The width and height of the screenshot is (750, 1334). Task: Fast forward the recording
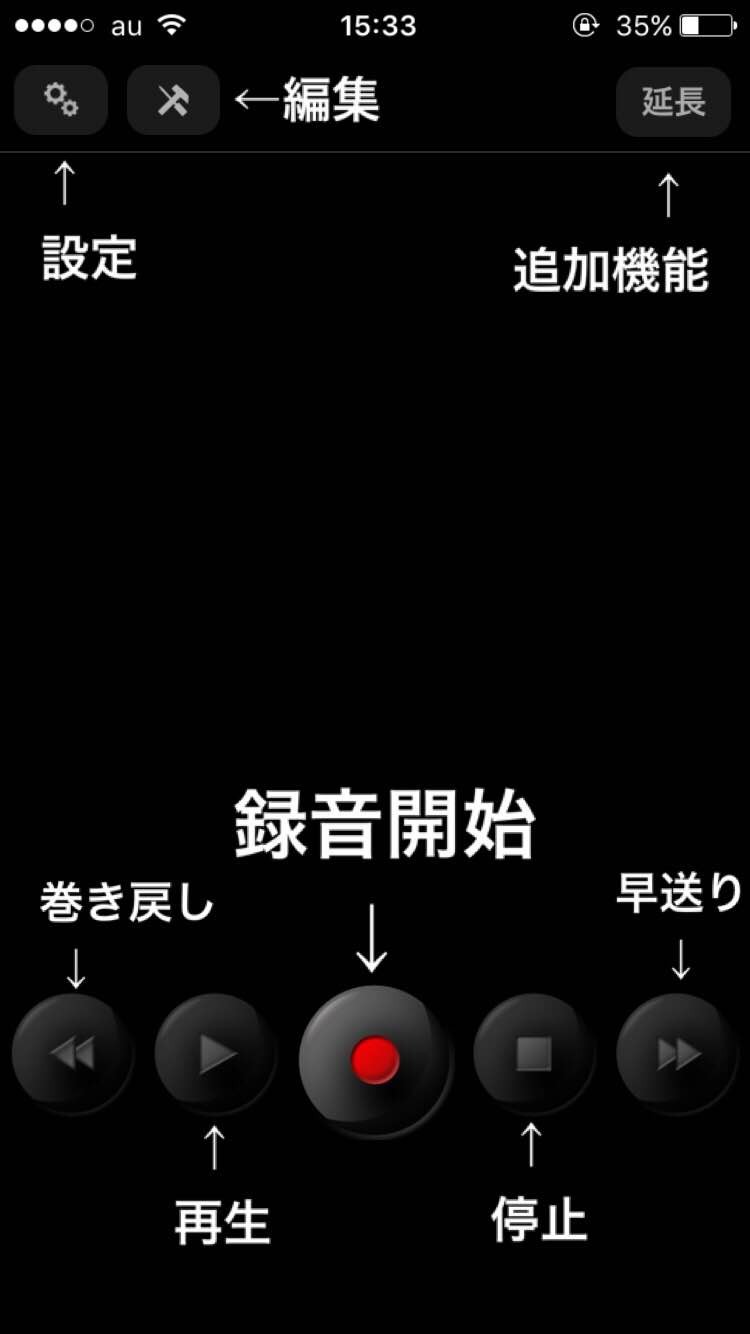tap(677, 1053)
